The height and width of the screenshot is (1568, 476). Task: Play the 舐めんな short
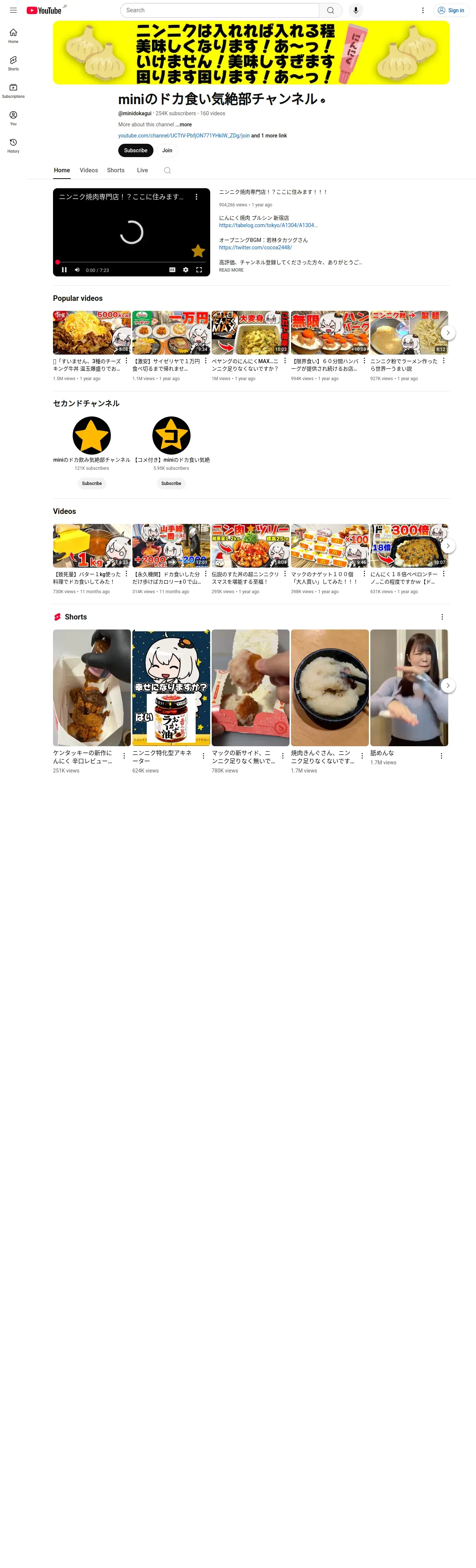click(409, 687)
